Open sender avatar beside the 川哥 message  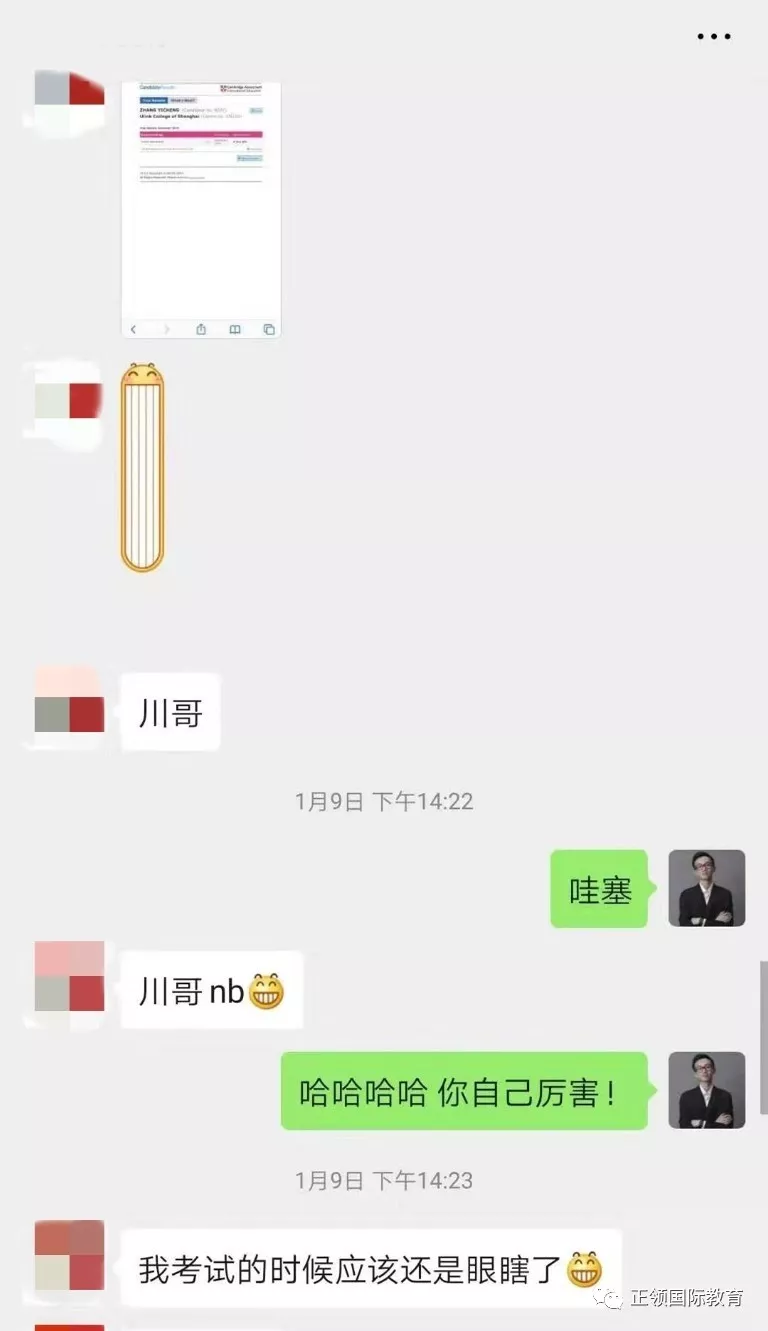(x=69, y=713)
